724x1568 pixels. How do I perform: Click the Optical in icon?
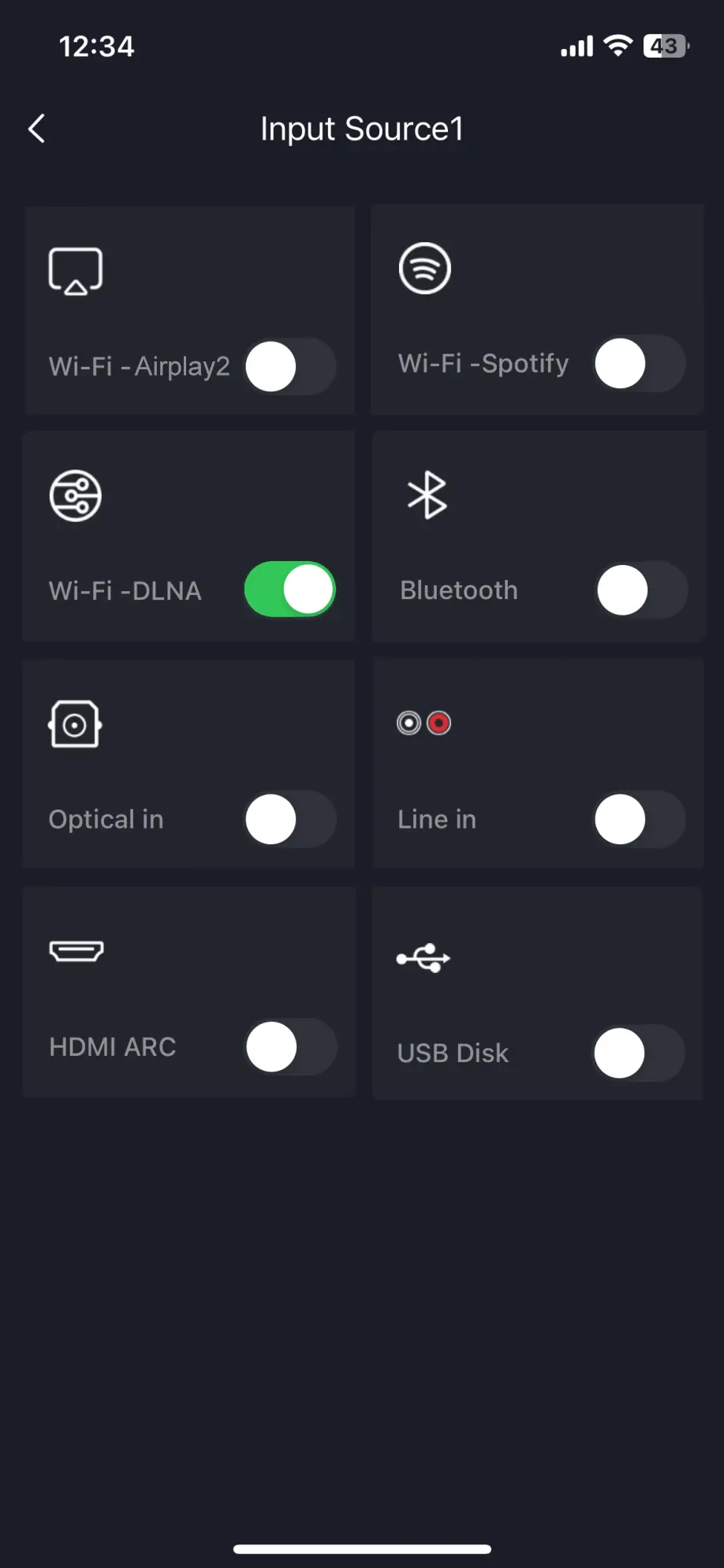[x=75, y=724]
